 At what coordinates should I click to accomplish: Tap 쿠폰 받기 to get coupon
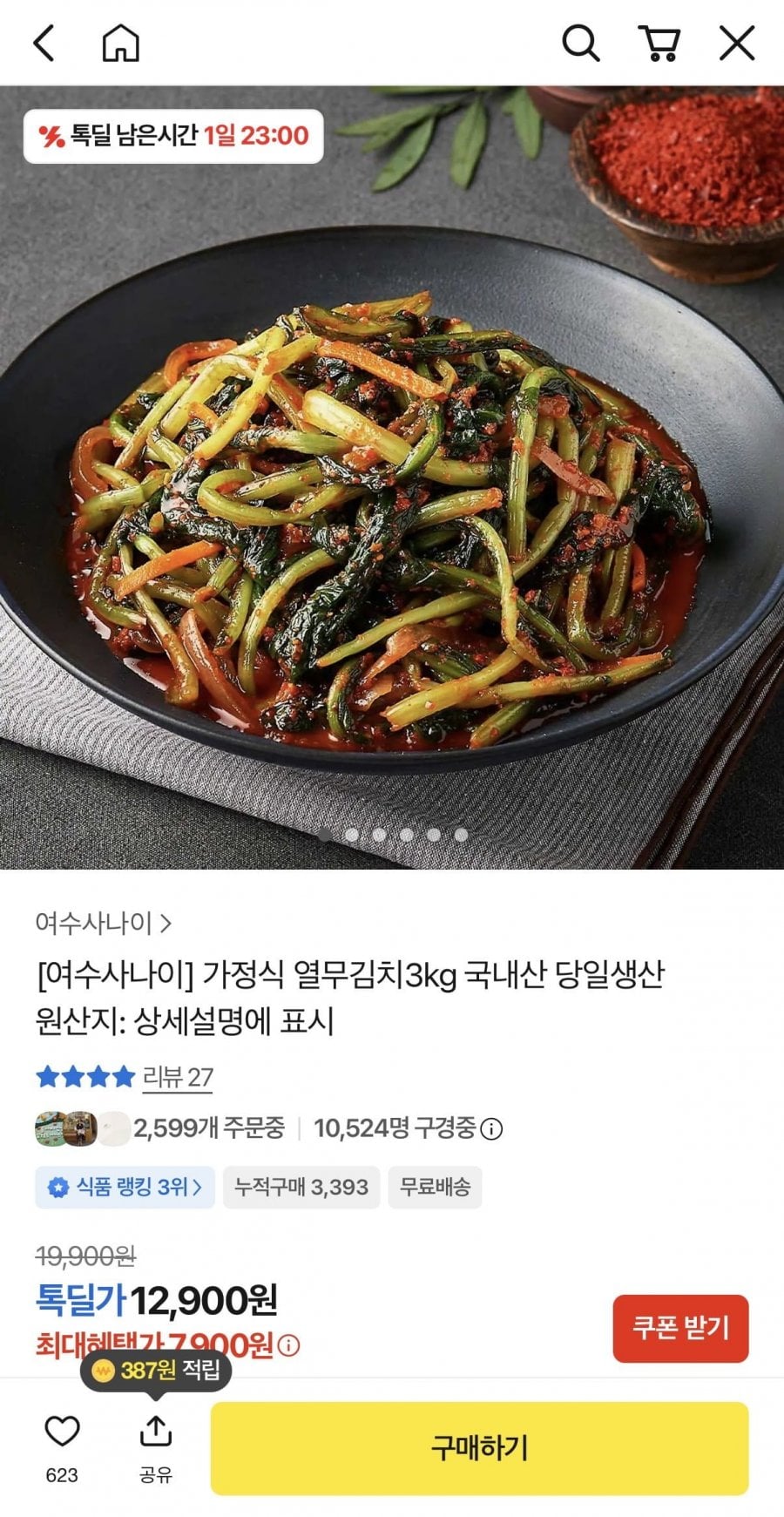(x=680, y=1328)
